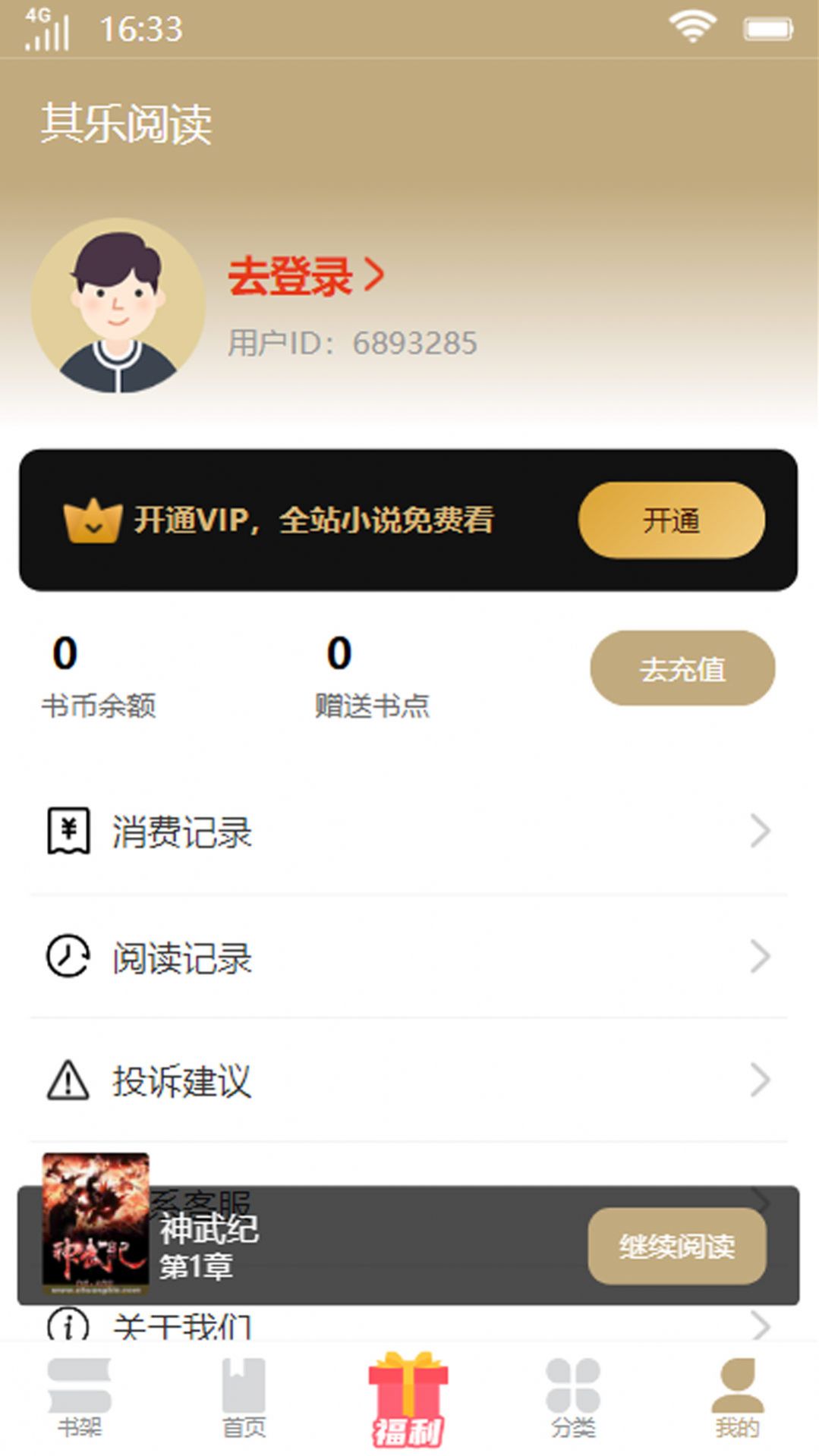Select the 消费记录 receipt icon
Viewport: 819px width, 1456px height.
(x=67, y=832)
